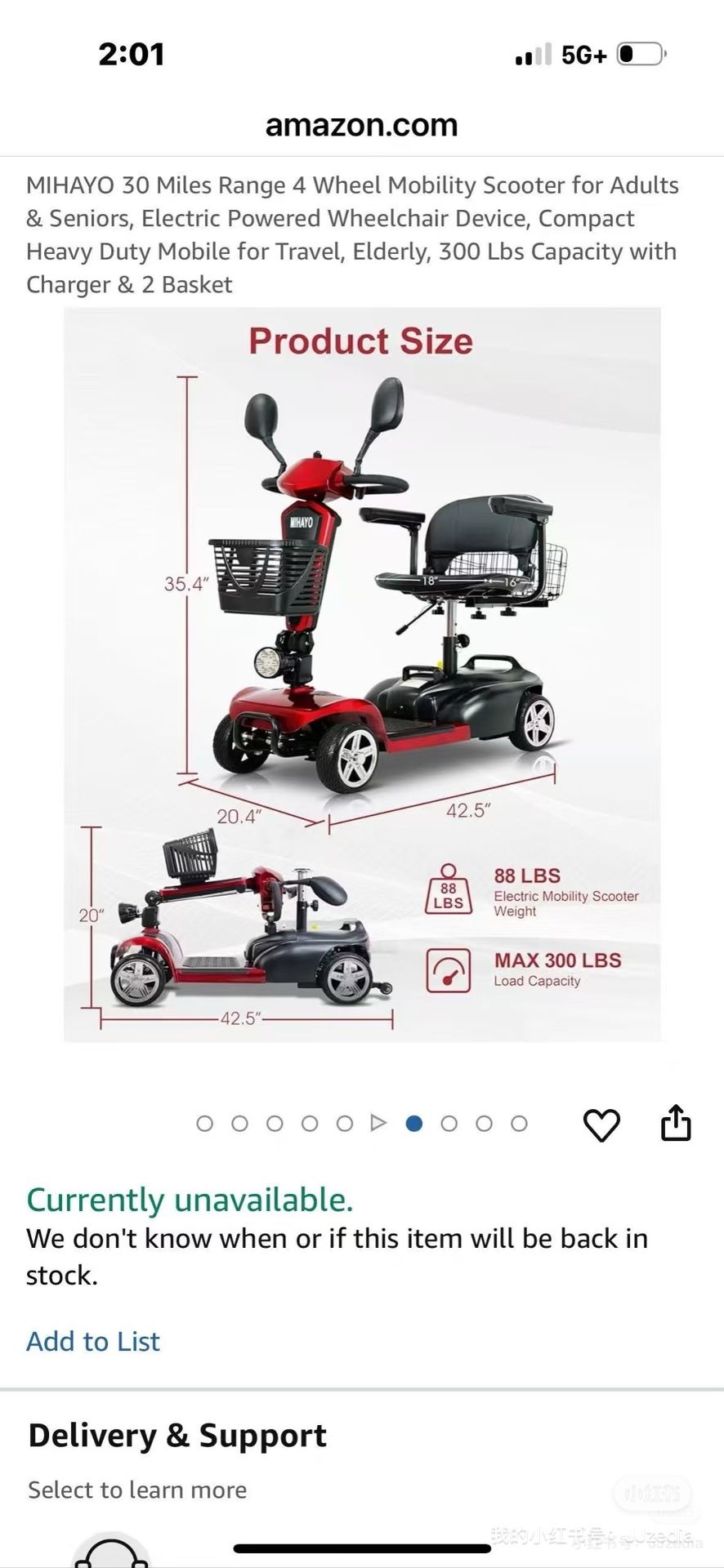Share this product listing
Viewport: 724px width, 1568px height.
676,1122
